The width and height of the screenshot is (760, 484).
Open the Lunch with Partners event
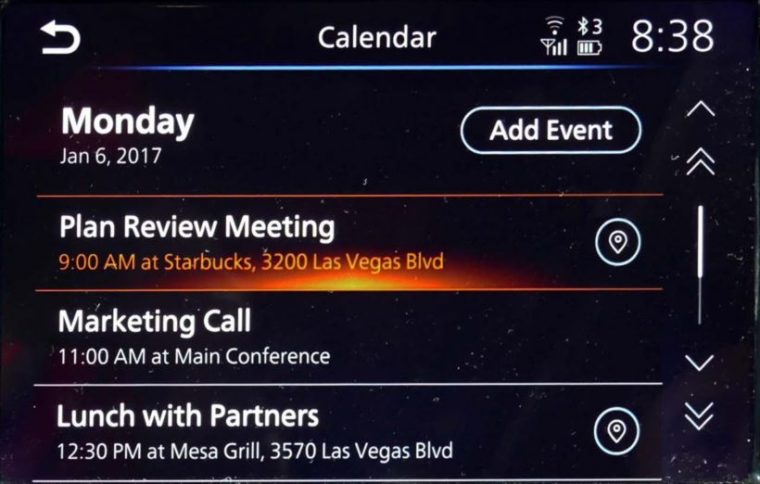300,430
